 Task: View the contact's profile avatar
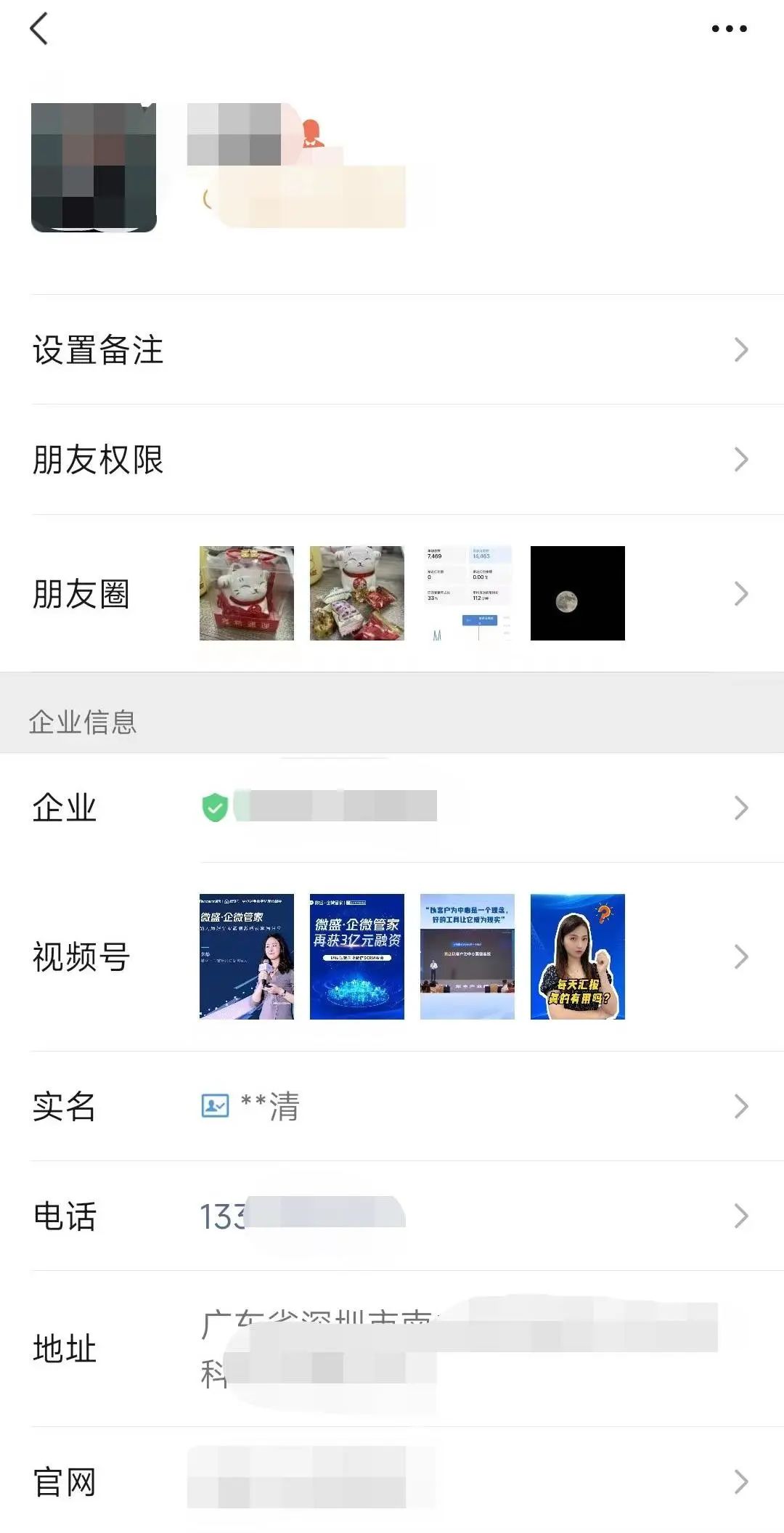pos(94,168)
